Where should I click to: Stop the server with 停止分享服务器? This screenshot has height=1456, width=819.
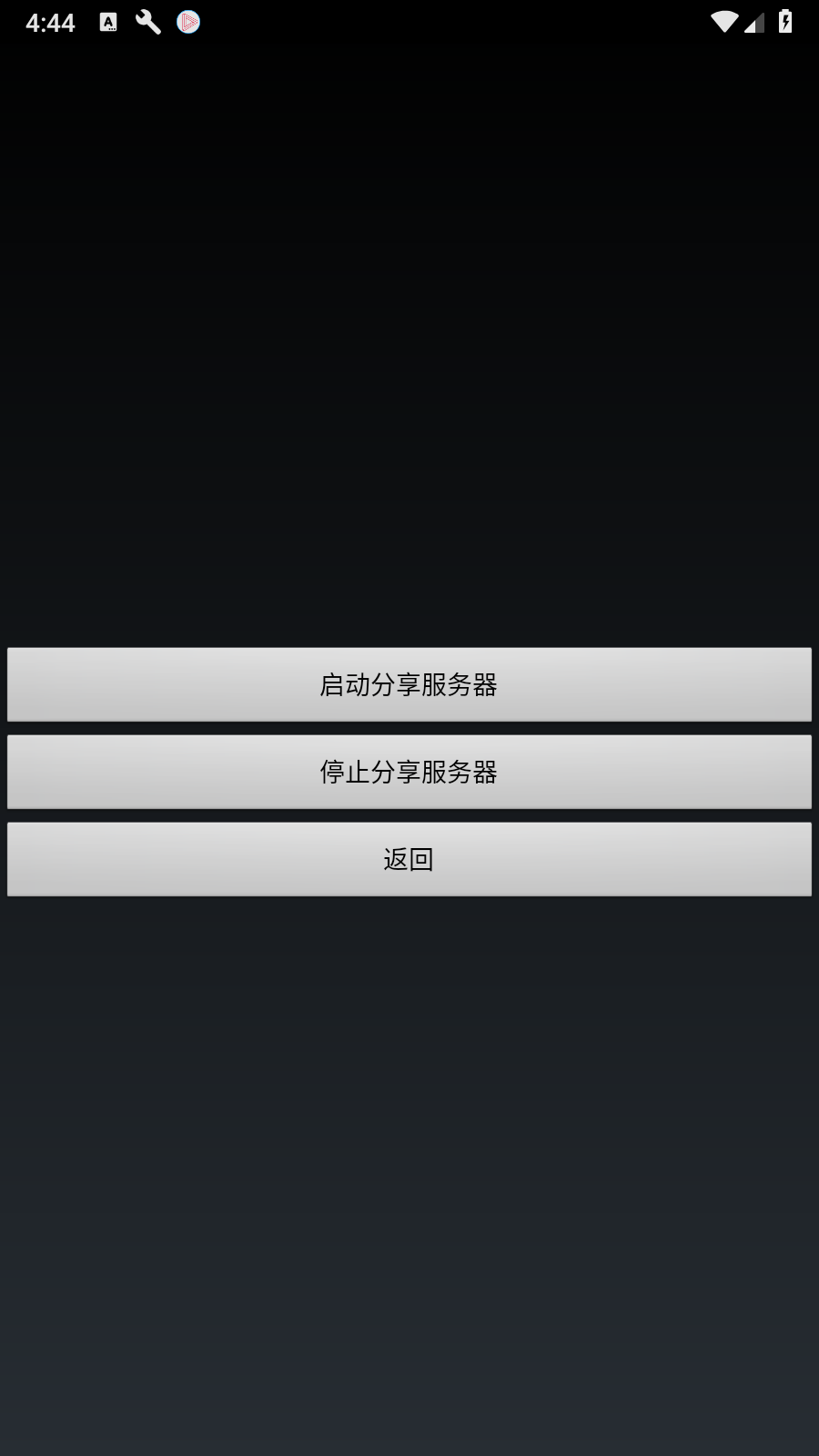[409, 772]
